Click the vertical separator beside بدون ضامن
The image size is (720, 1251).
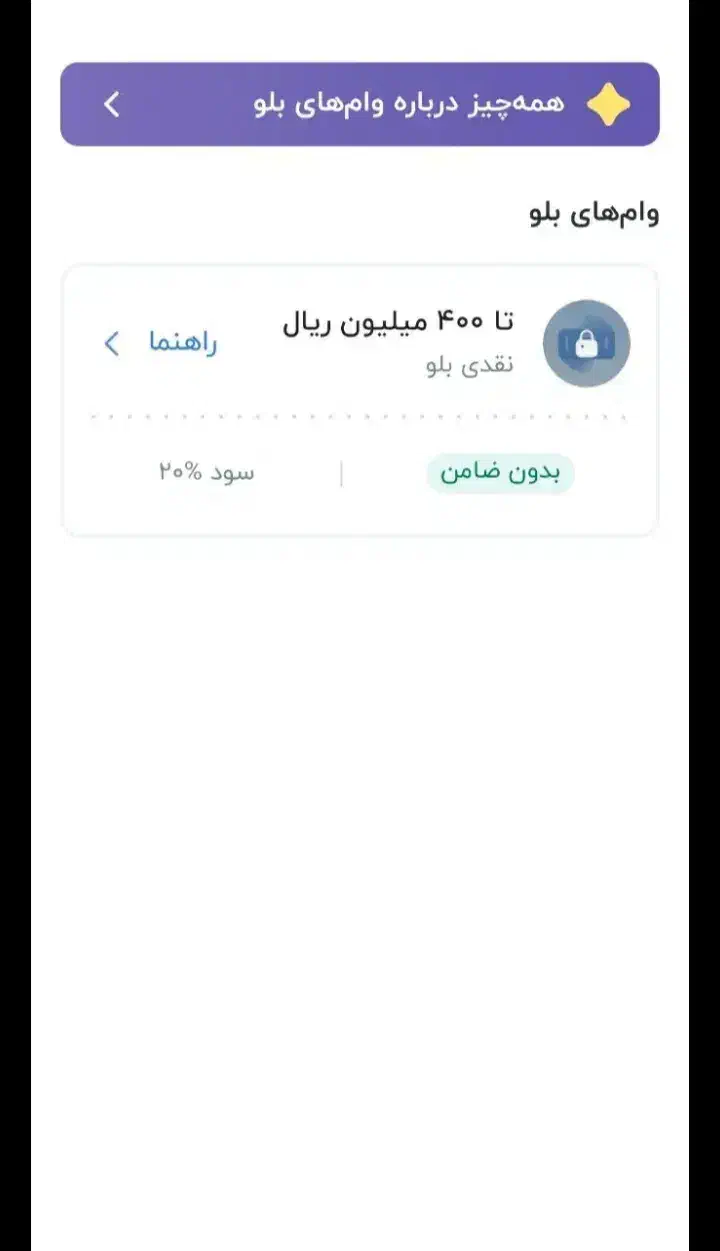(342, 472)
